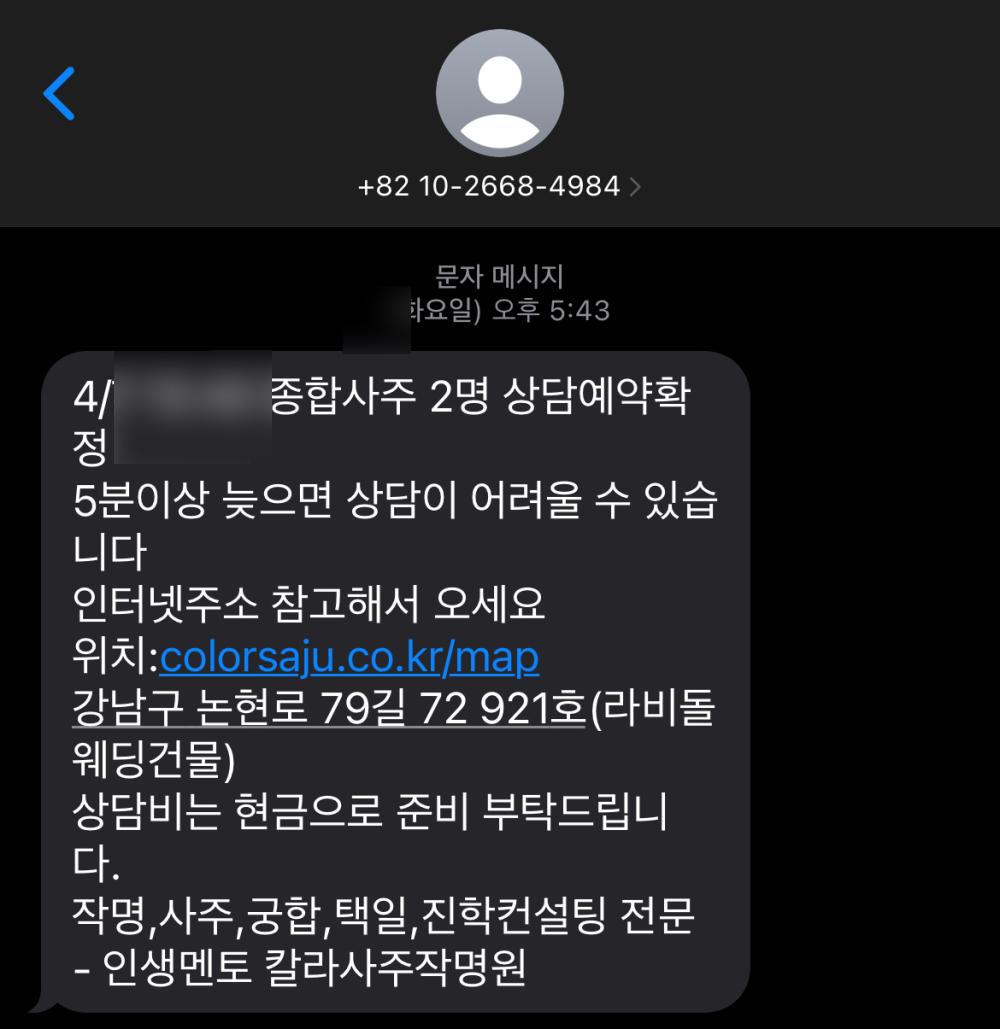Go back to the messages list
This screenshot has width=1000, height=1029.
coord(59,94)
